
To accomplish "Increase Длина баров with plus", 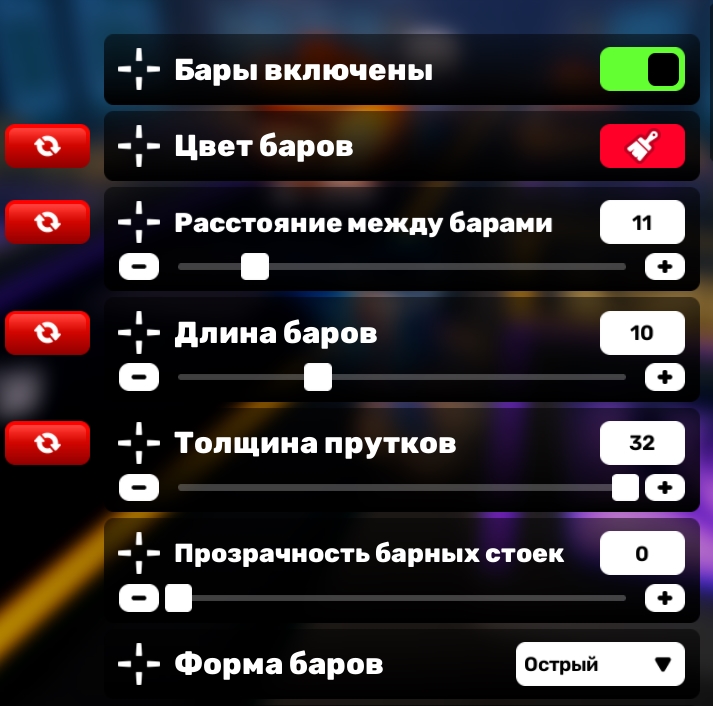I will click(x=664, y=377).
